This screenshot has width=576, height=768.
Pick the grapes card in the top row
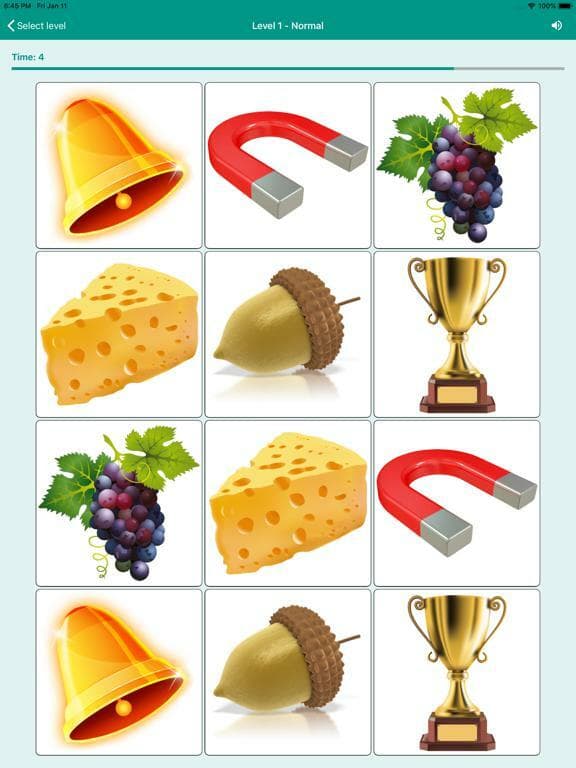tap(457, 166)
